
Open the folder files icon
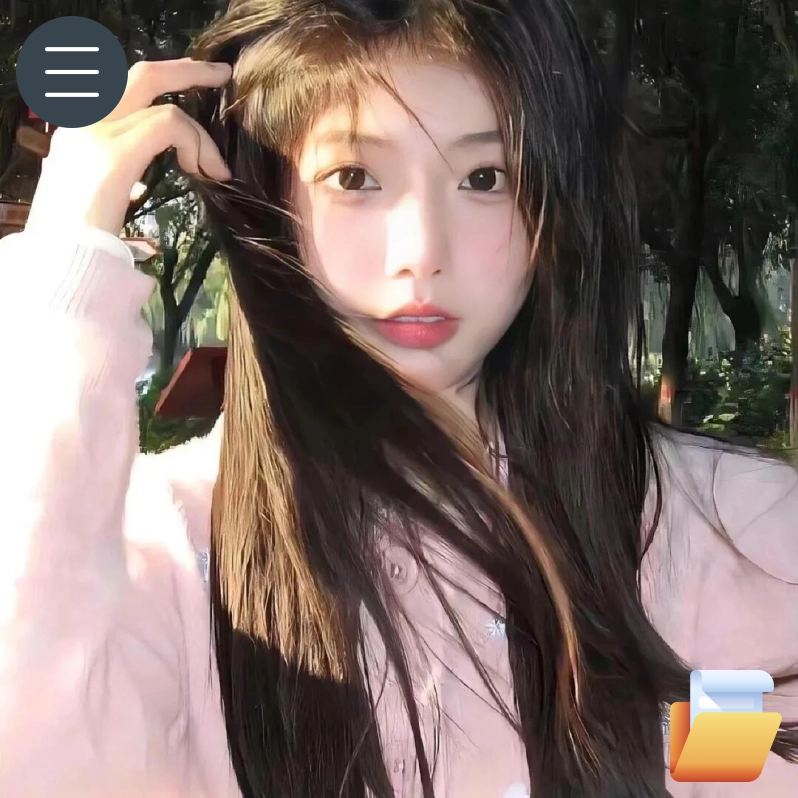point(725,728)
